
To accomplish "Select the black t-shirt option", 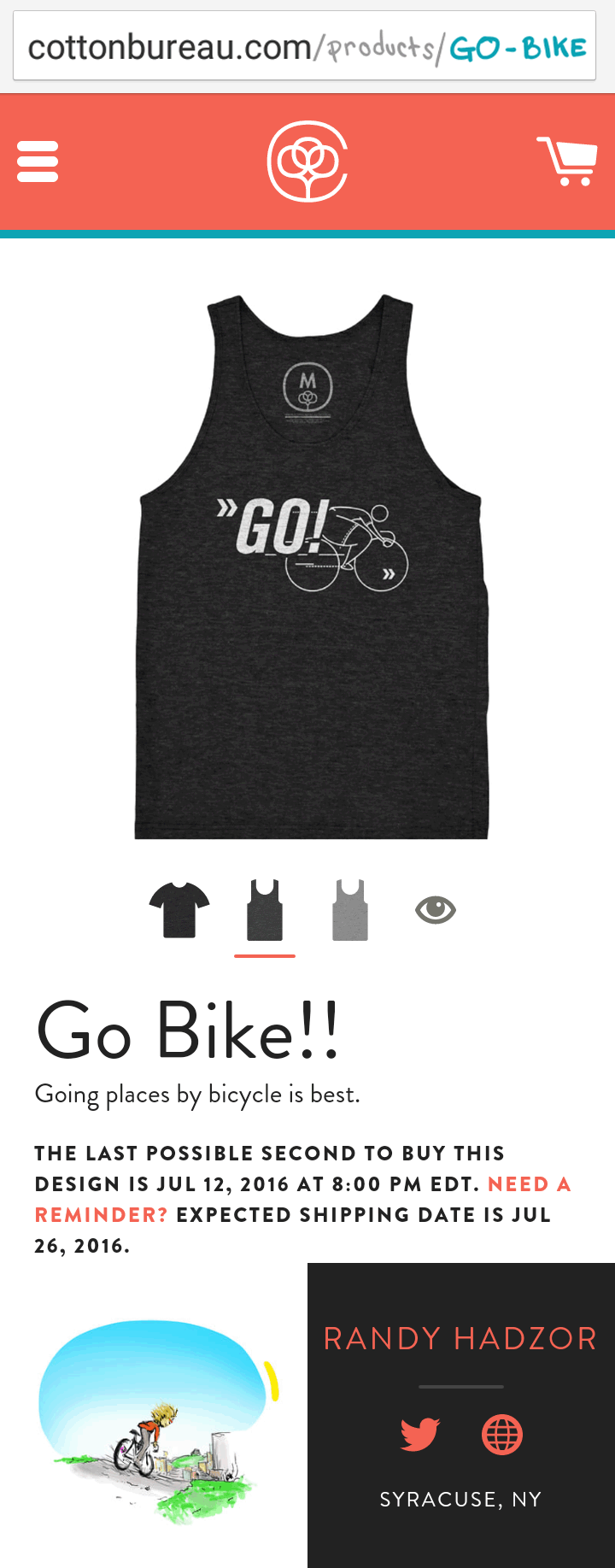I will 179,910.
